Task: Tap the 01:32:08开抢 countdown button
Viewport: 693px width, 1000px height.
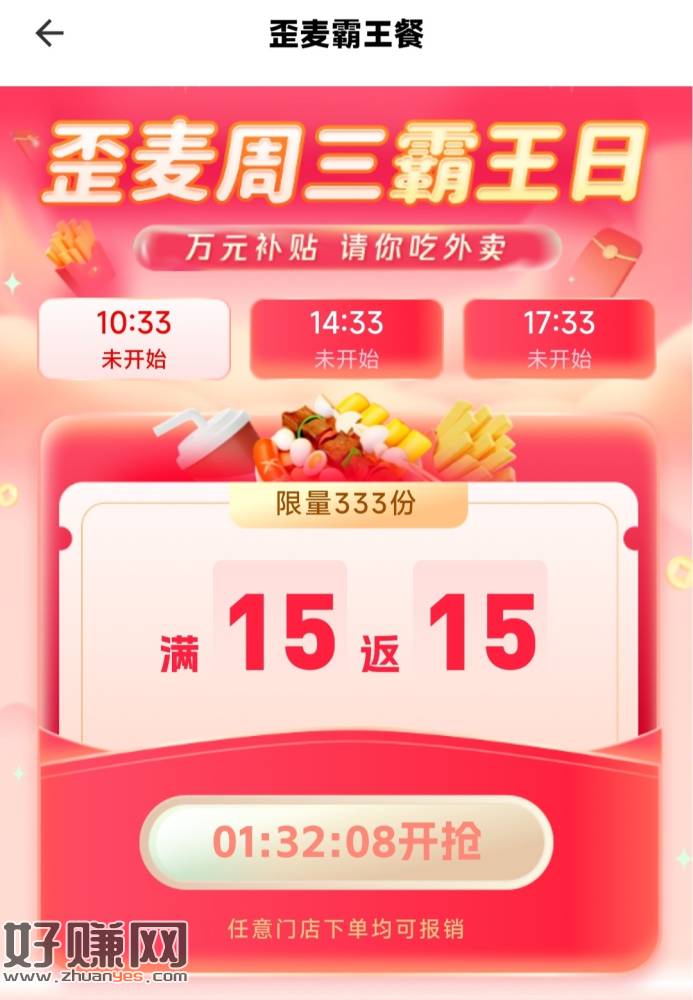Action: [x=346, y=843]
